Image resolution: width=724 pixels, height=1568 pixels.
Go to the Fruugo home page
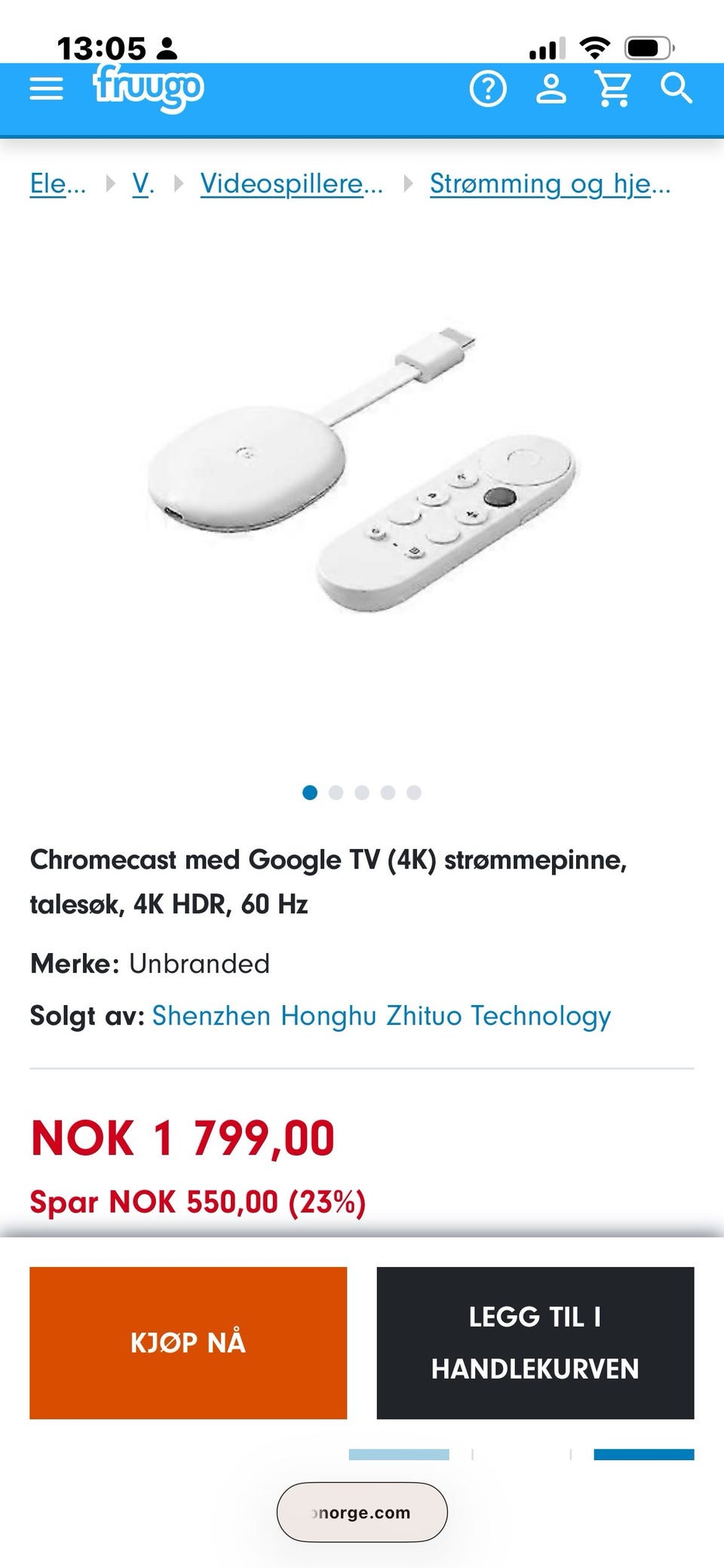point(148,88)
